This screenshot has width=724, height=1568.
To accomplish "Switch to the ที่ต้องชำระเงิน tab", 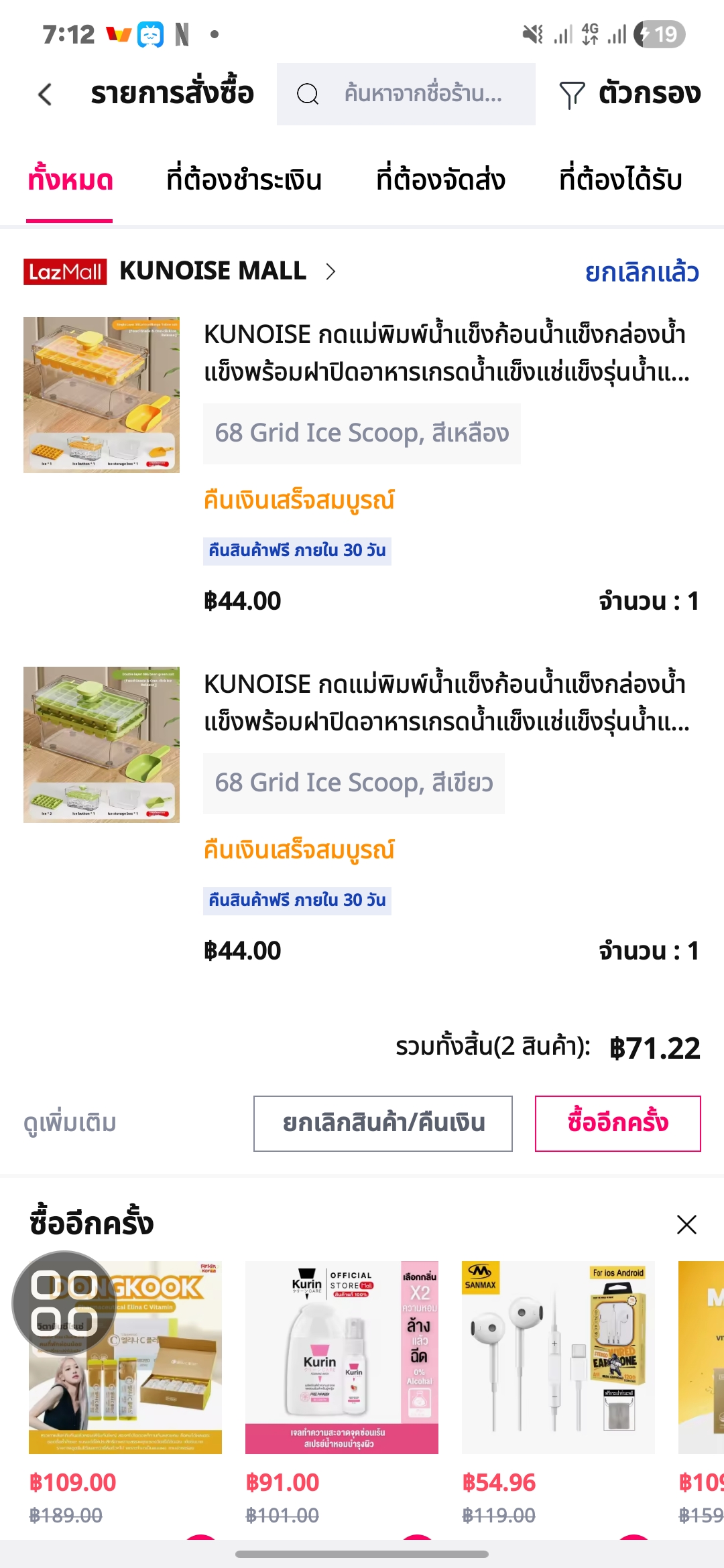I will (244, 180).
